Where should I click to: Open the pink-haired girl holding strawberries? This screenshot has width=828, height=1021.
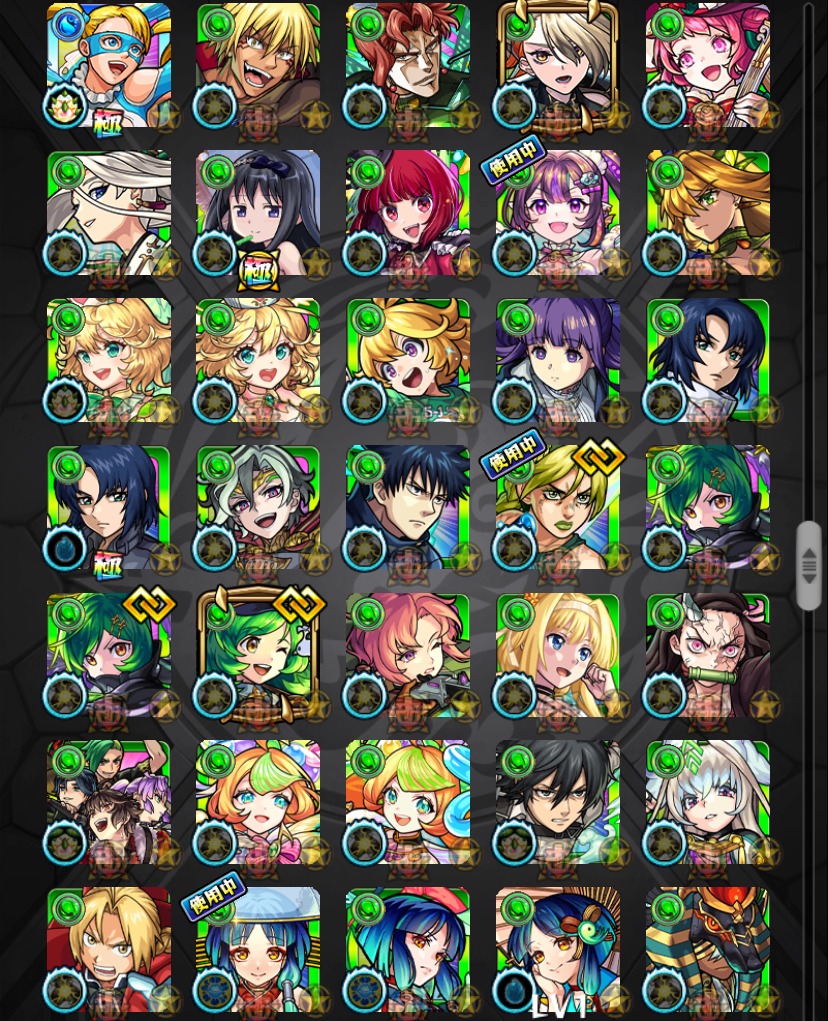tap(708, 66)
